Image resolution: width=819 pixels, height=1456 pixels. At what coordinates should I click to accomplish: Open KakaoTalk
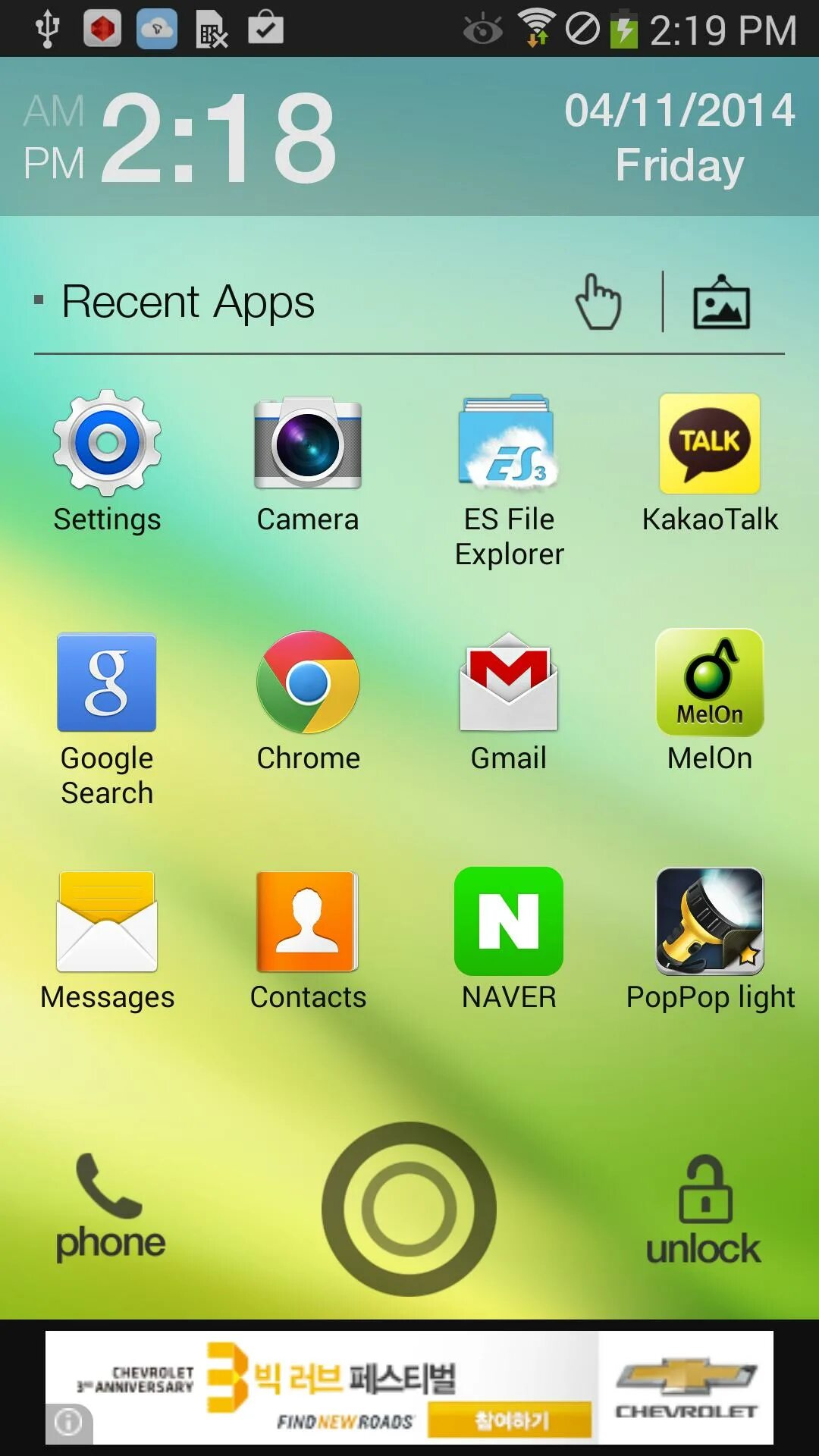click(710, 461)
